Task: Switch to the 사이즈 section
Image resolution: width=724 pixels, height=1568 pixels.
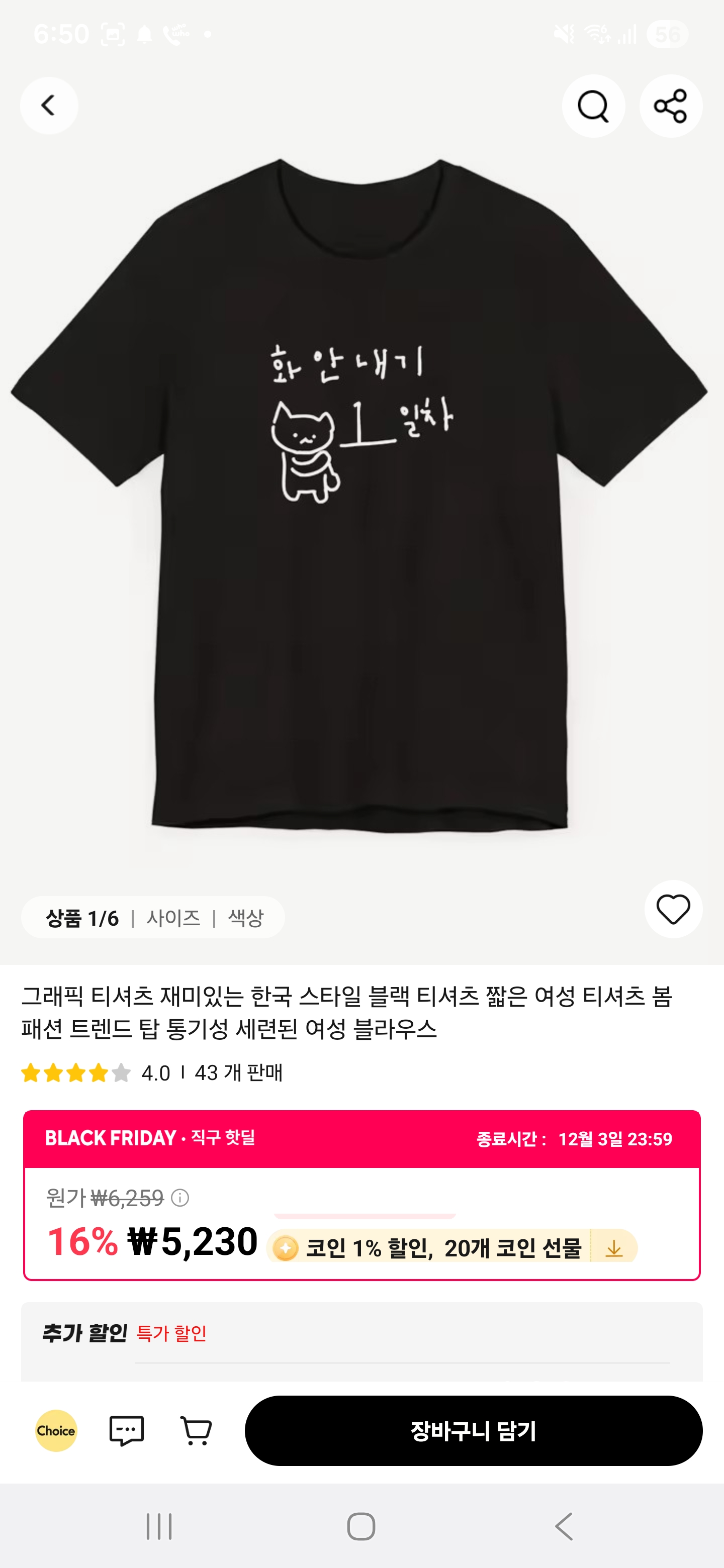Action: [173, 917]
